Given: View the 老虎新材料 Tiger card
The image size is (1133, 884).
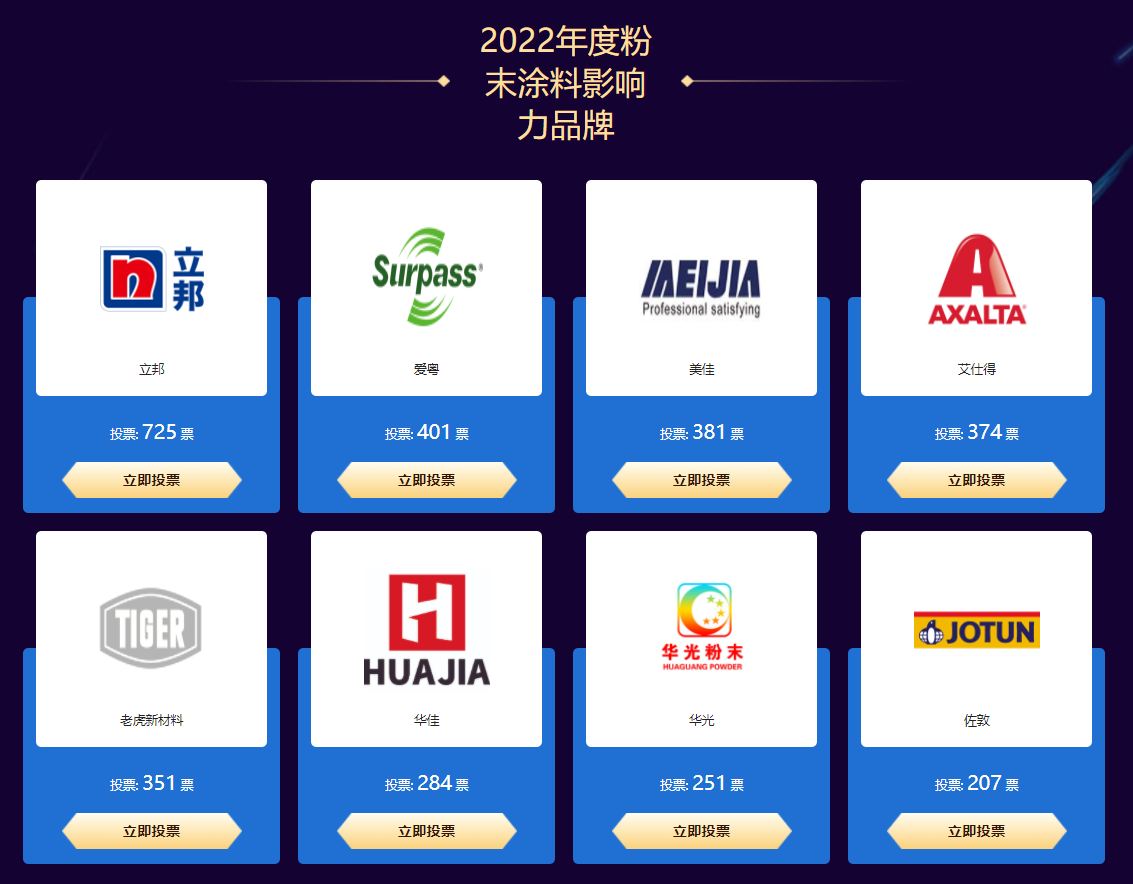Looking at the screenshot, I should 152,632.
